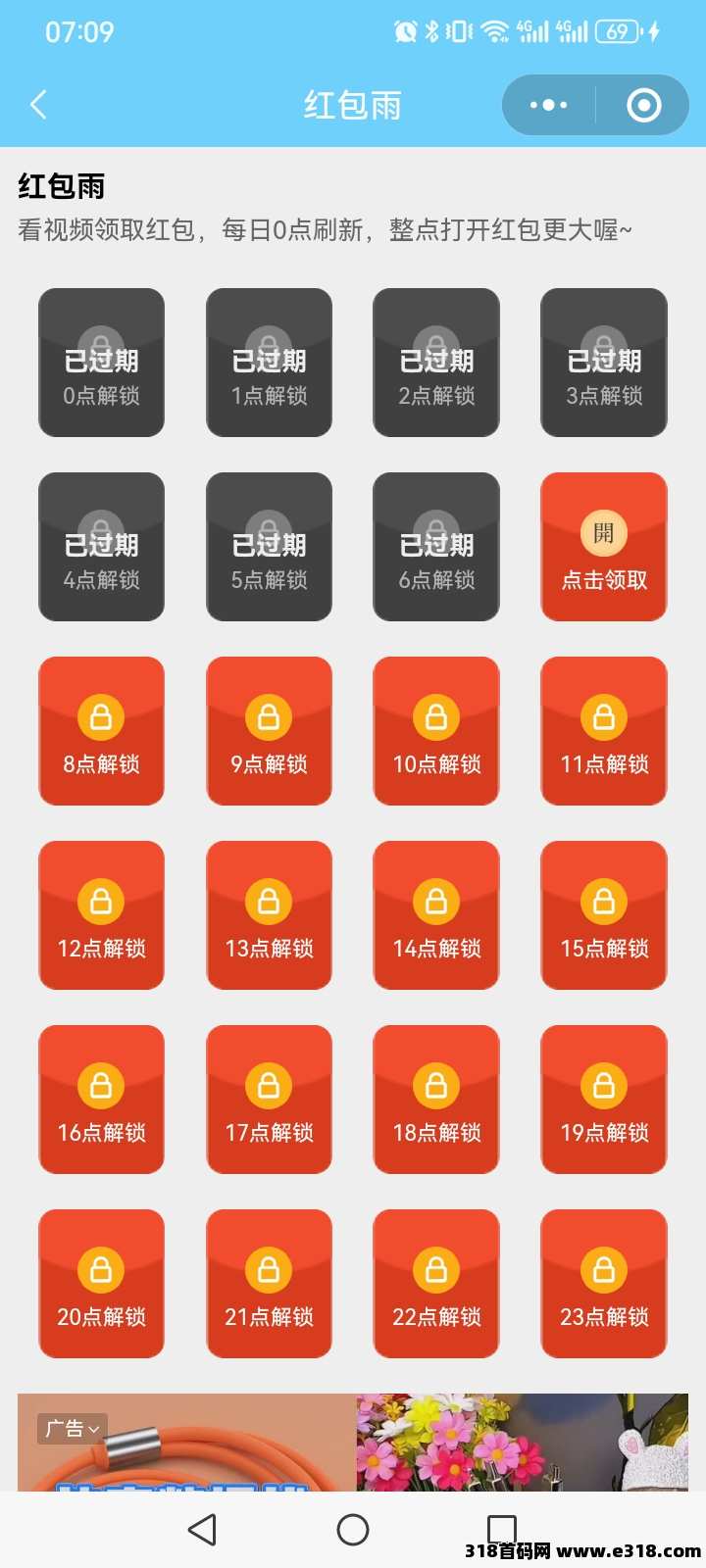Select the 23点解锁 red packet
Screen dimensions: 706x1568
604,1284
